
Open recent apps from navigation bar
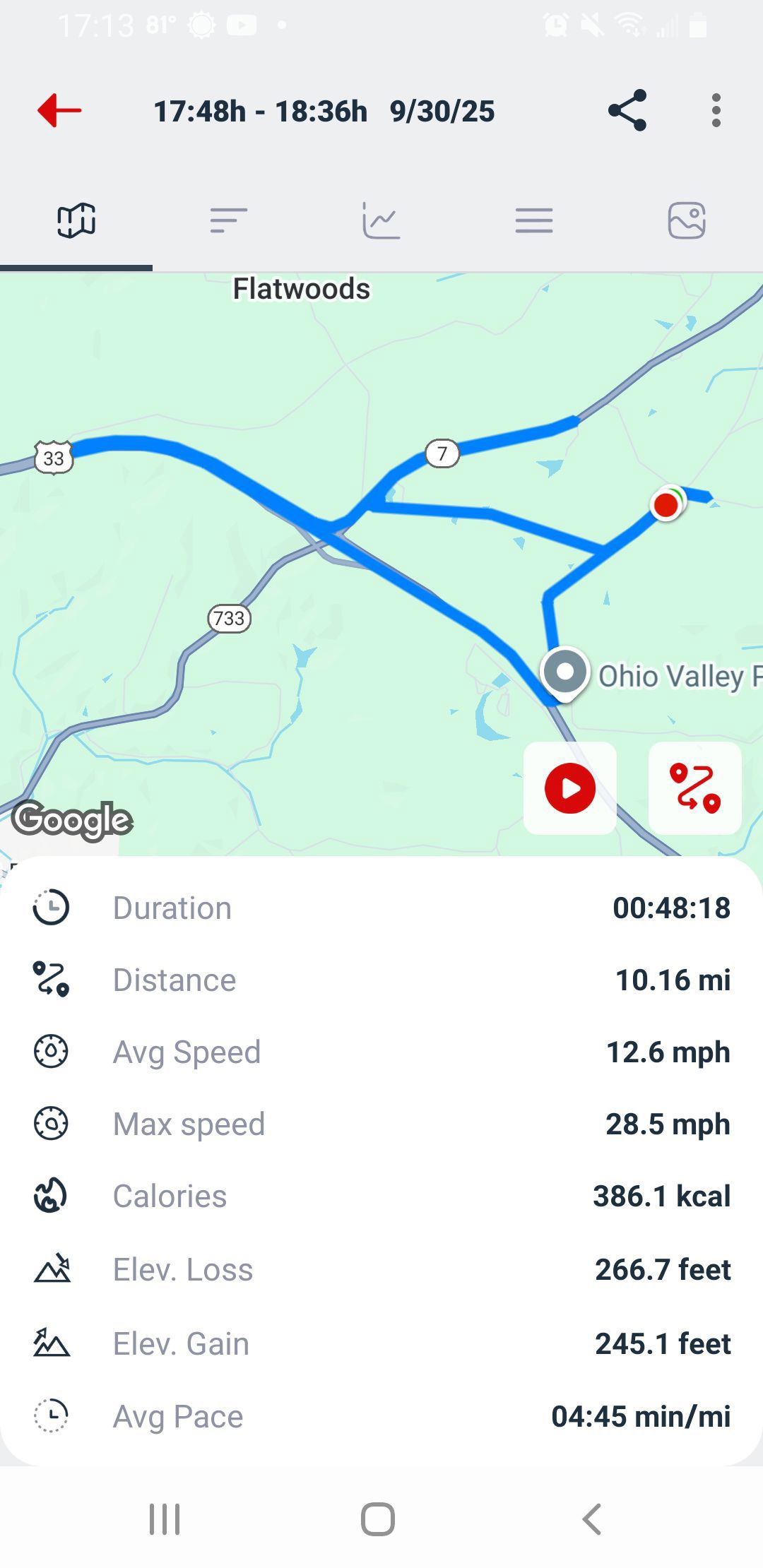click(x=165, y=1519)
